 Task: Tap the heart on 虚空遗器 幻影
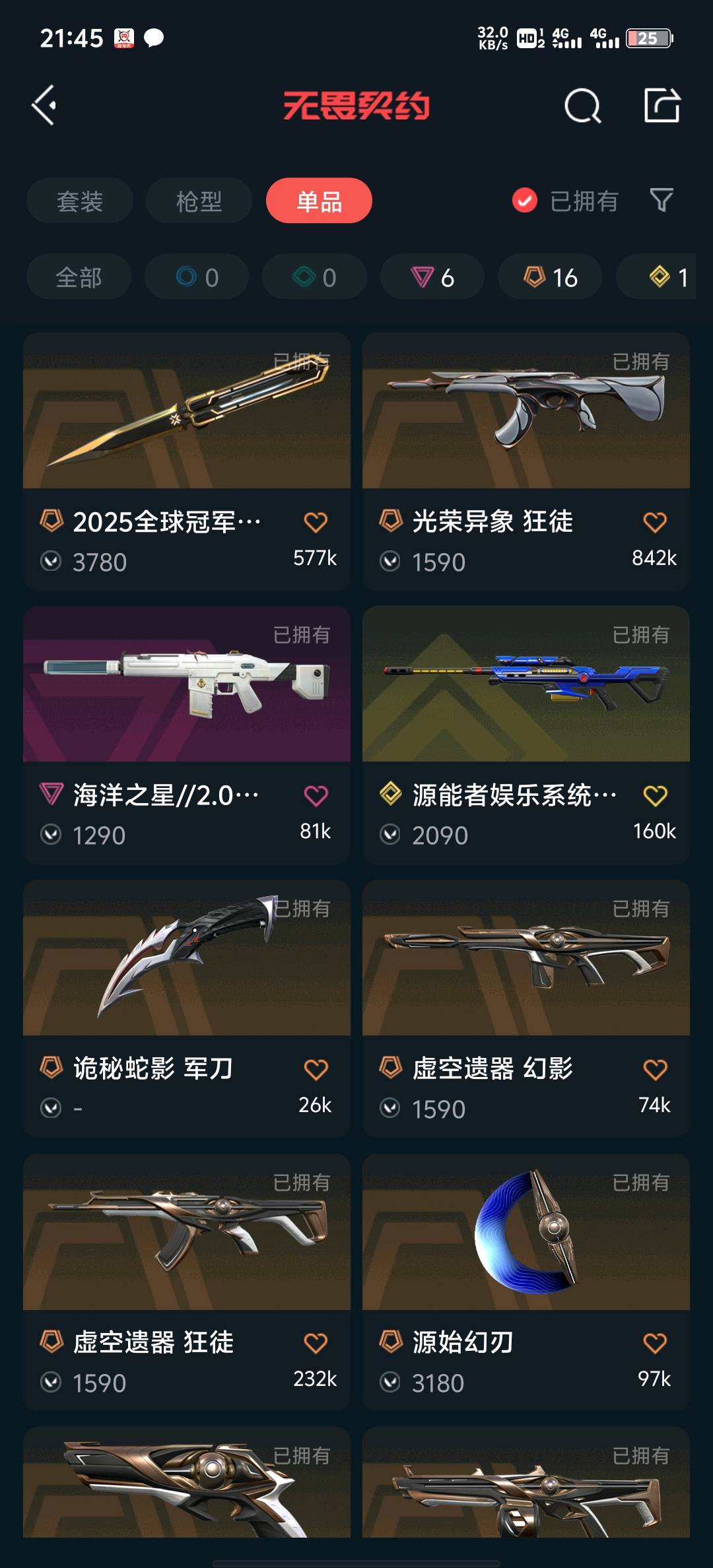coord(655,1069)
